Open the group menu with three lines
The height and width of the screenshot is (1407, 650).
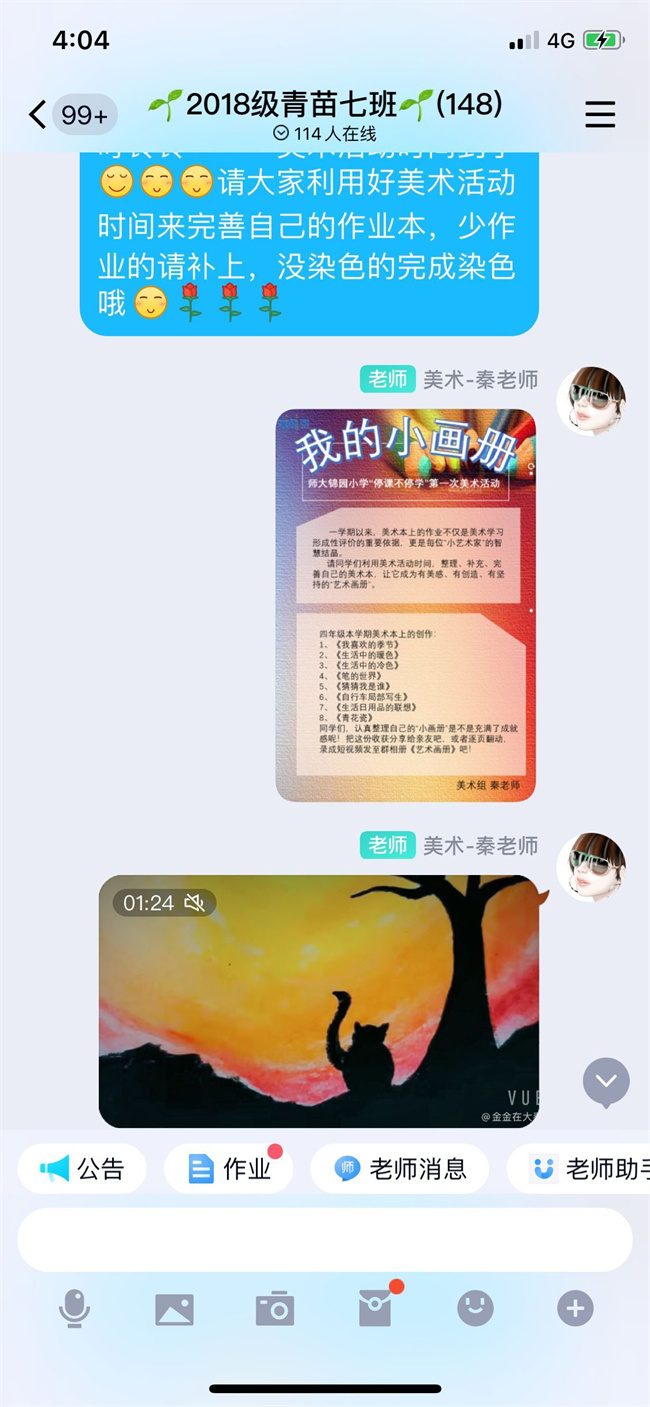[x=600, y=115]
